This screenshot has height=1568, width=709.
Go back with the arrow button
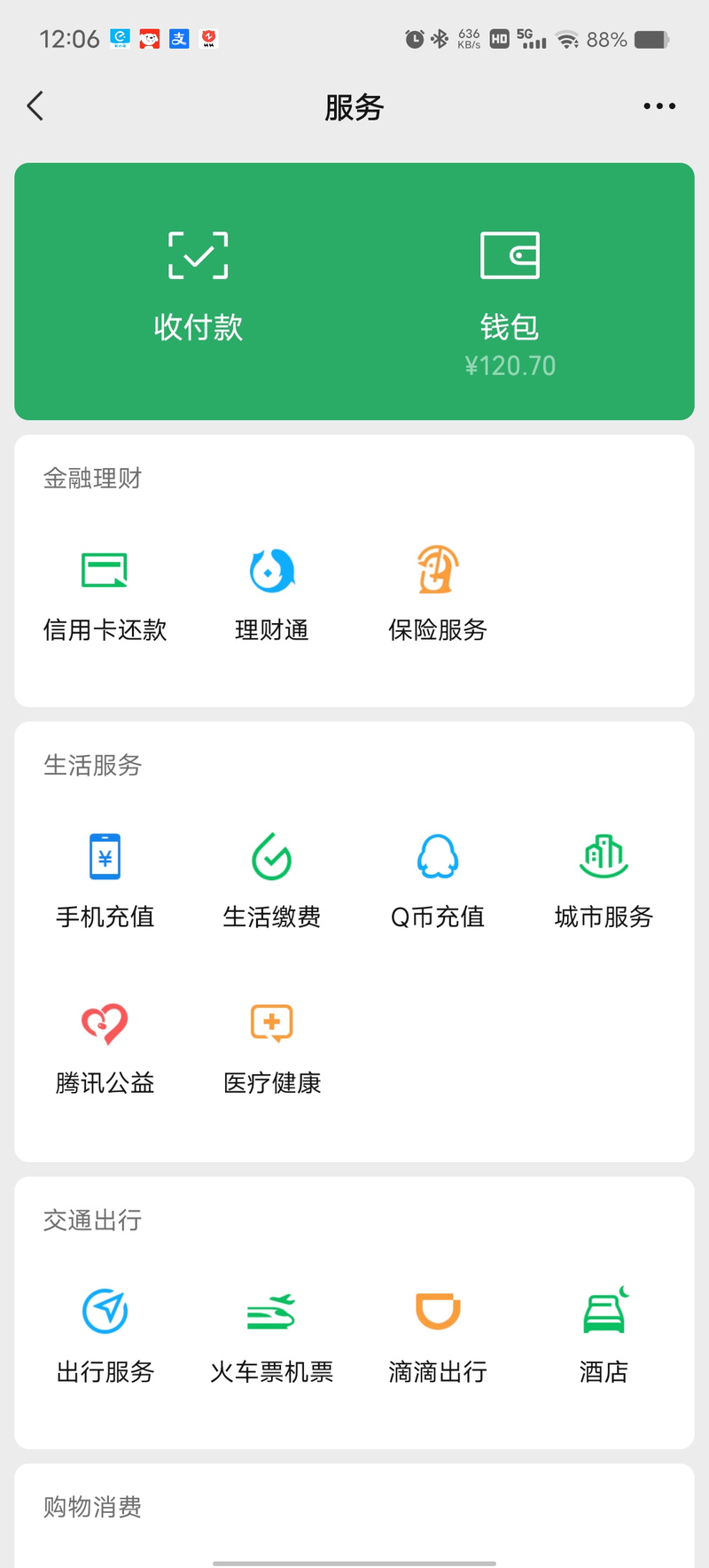[34, 105]
